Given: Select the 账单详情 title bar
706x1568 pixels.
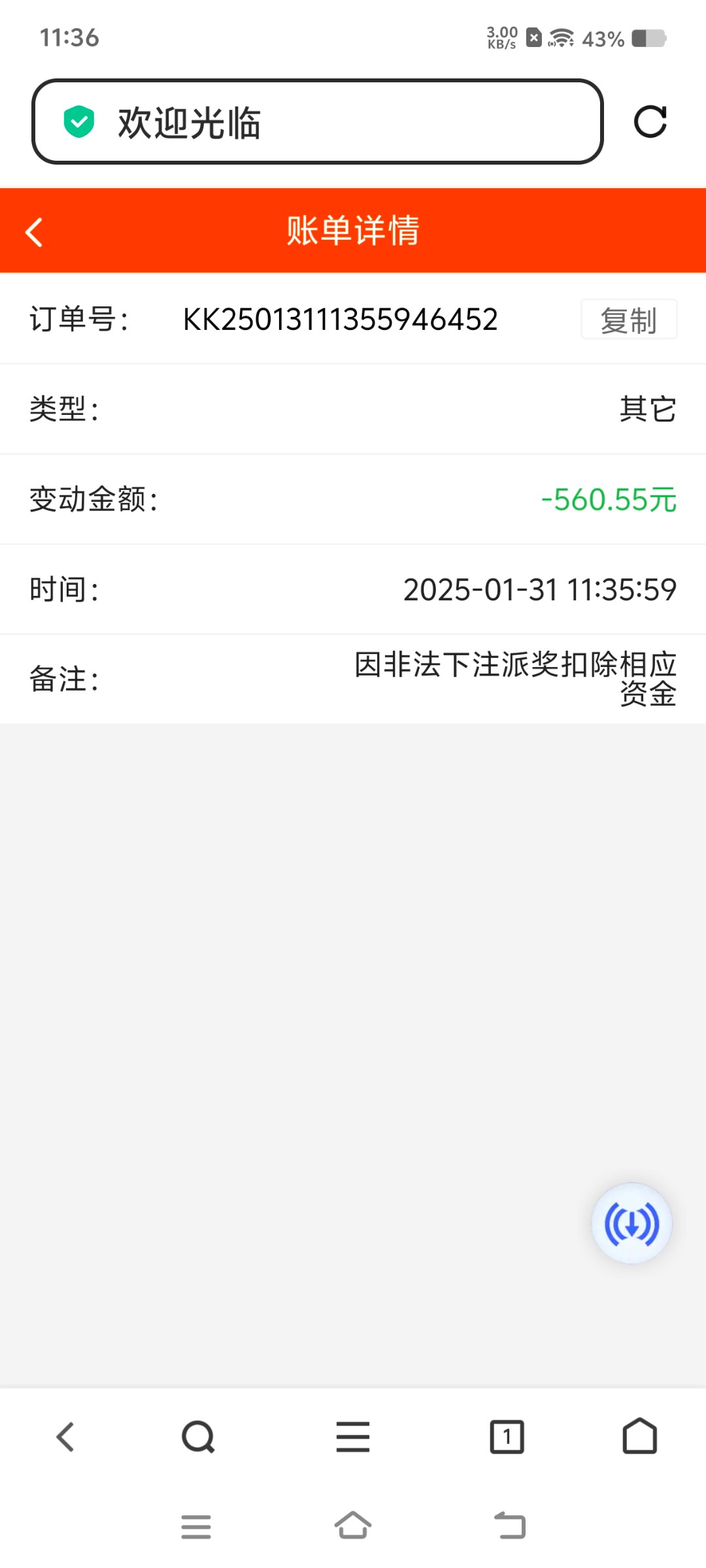Looking at the screenshot, I should (353, 232).
